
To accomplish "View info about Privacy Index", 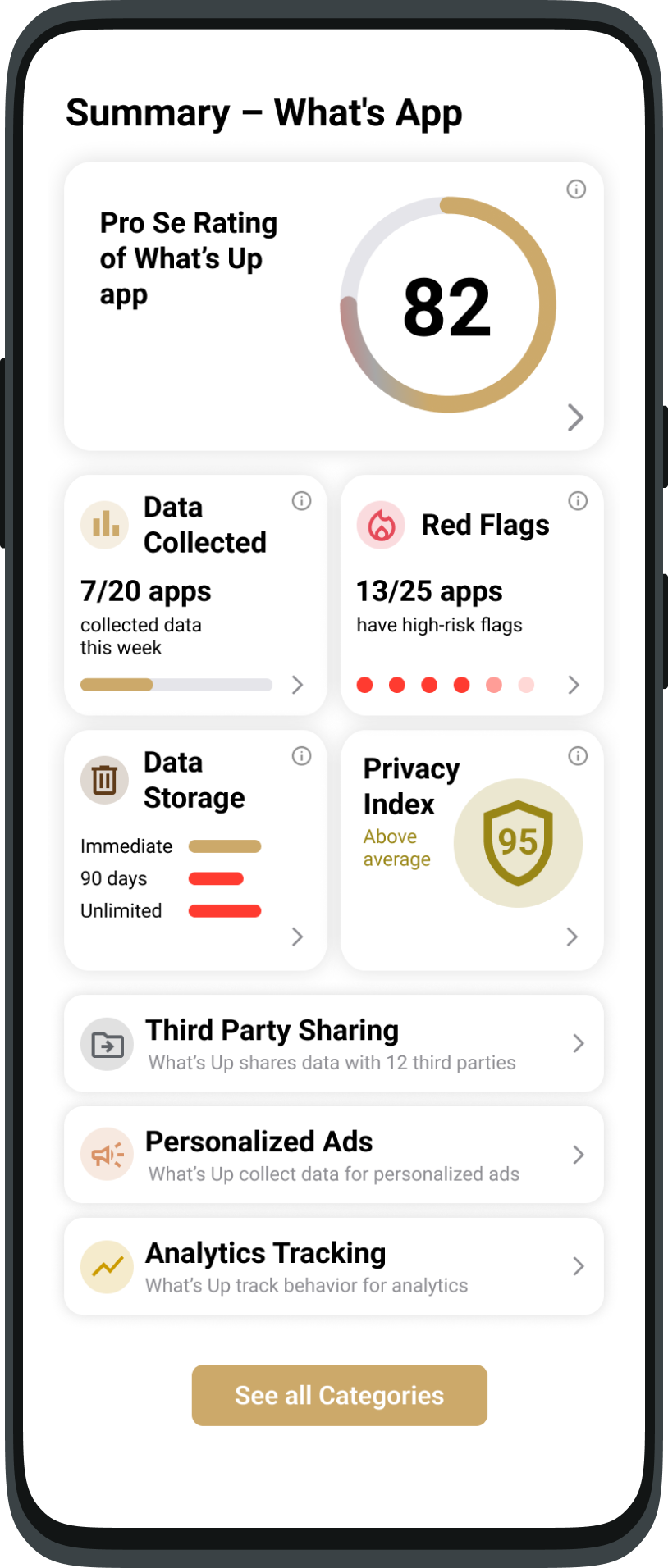I will click(x=578, y=756).
